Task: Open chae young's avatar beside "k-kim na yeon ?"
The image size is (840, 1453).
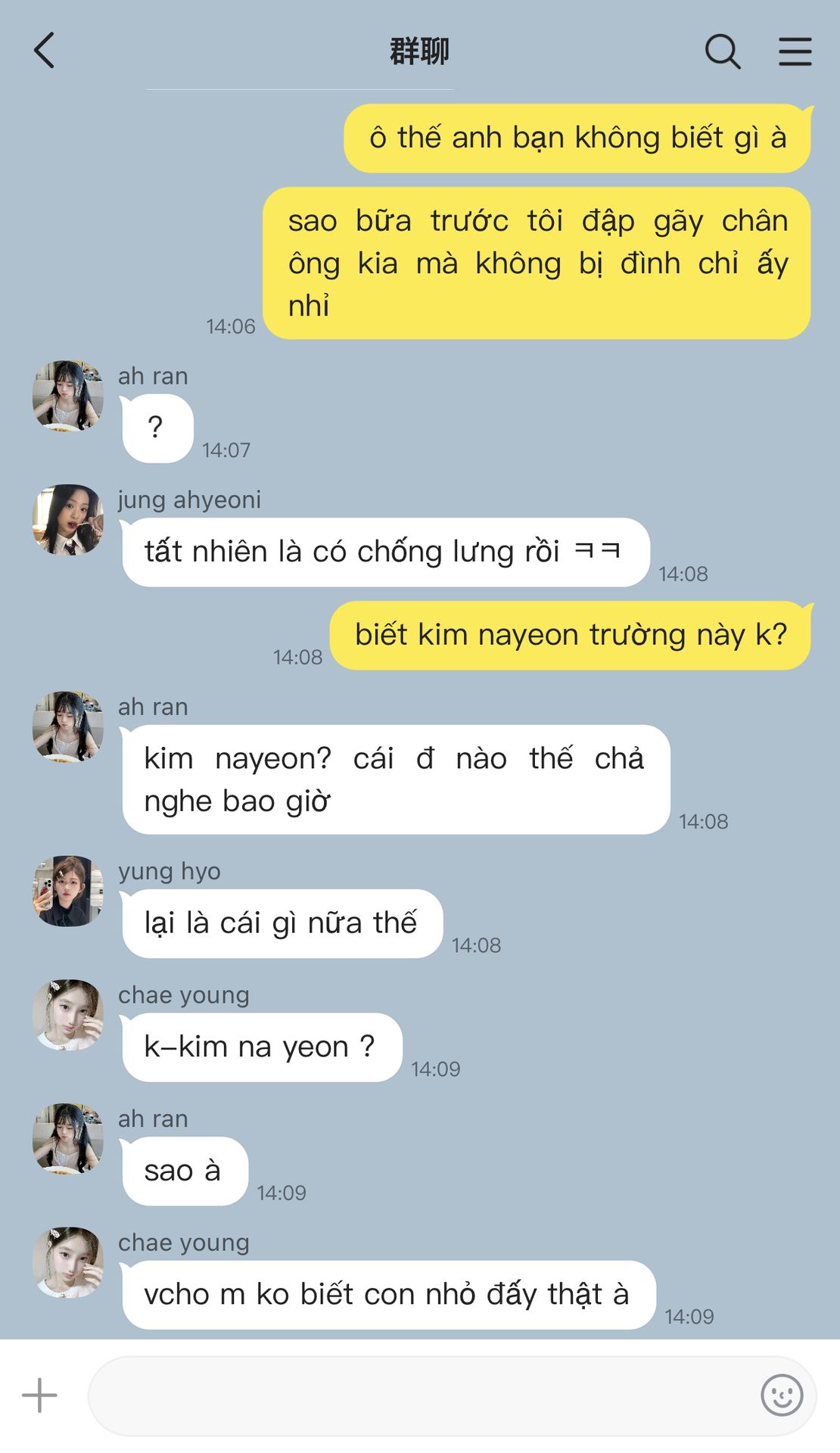Action: coord(68,1015)
